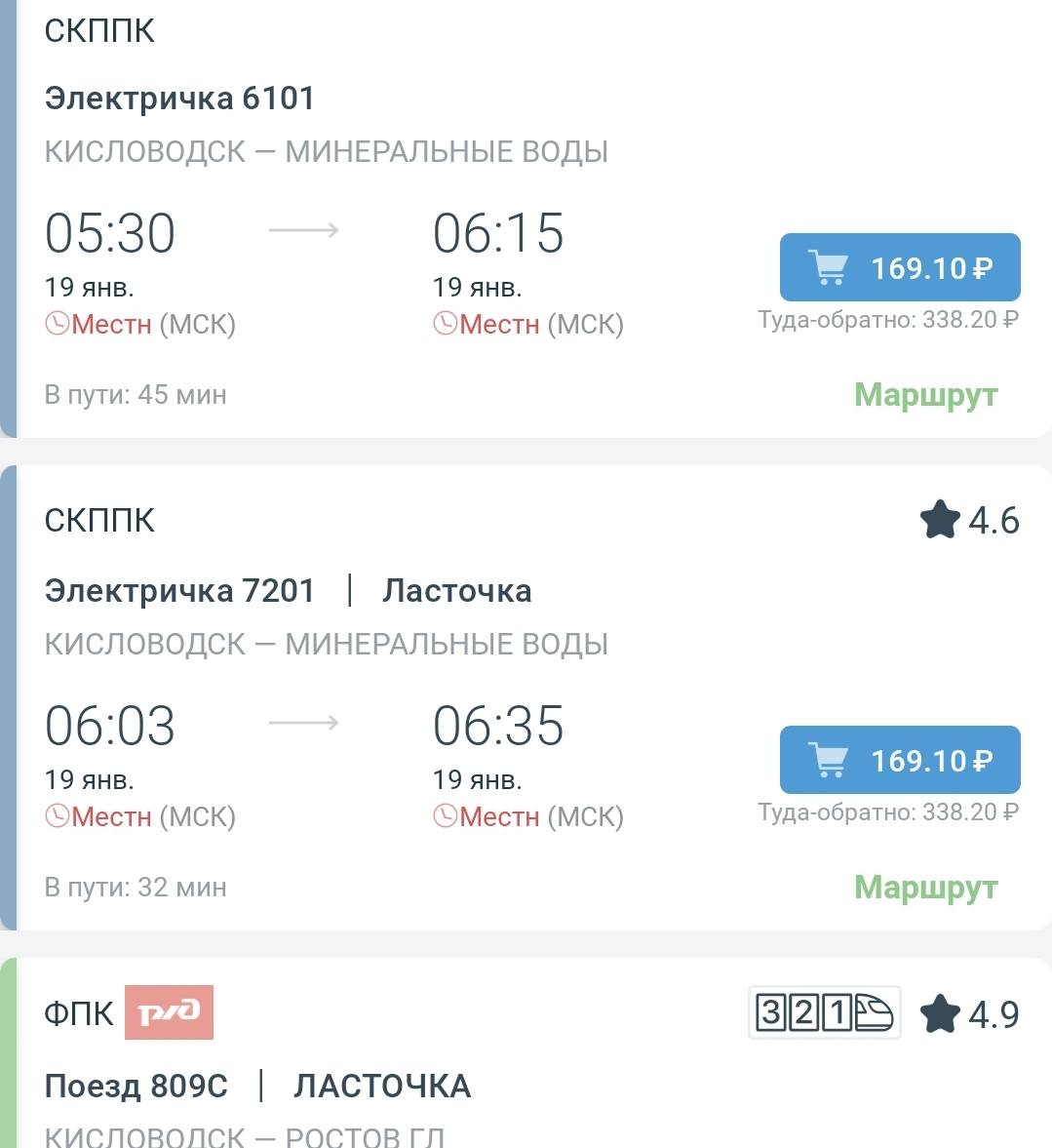Viewport: 1052px width, 1148px height.
Task: Click the star rating icon showing 4.9
Action: tap(939, 1014)
